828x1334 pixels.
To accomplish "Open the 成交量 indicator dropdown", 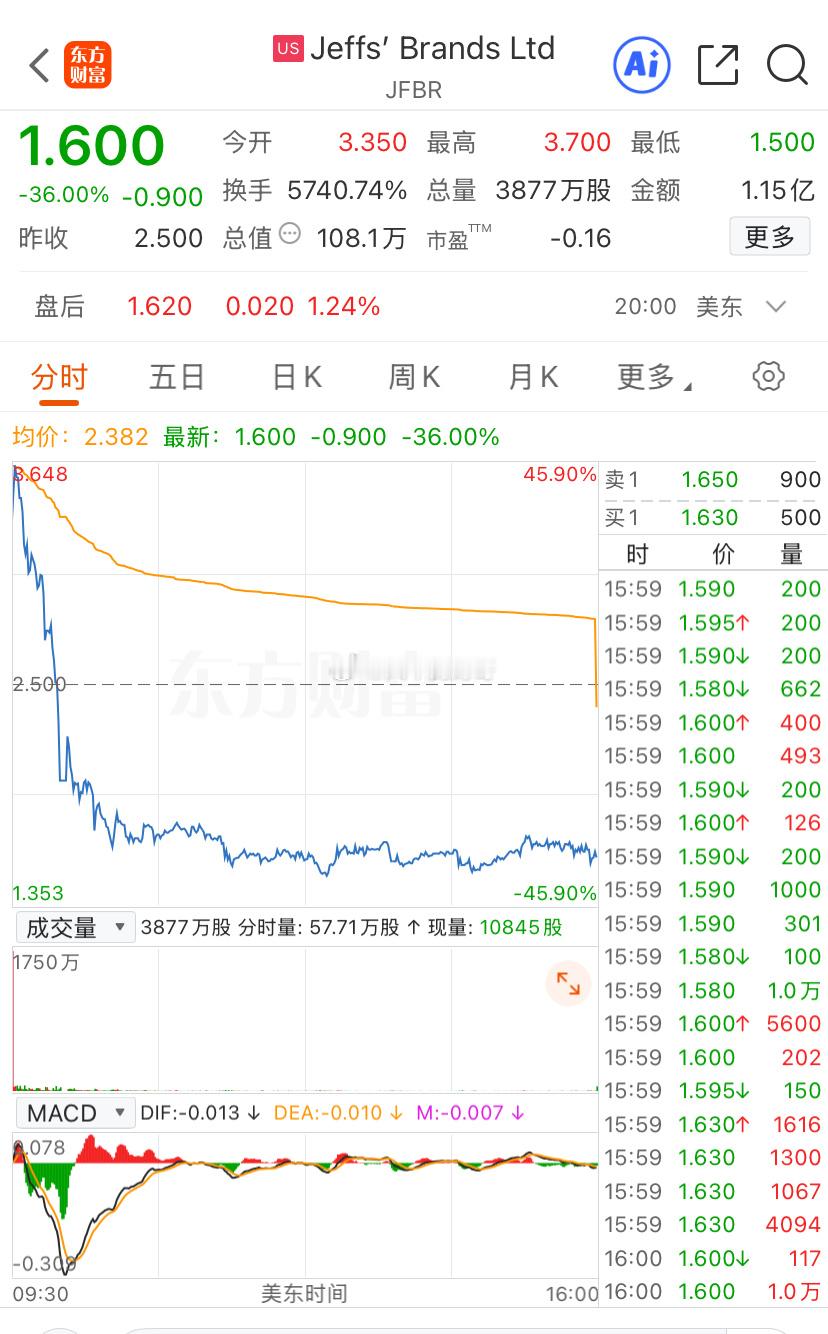I will pos(74,927).
